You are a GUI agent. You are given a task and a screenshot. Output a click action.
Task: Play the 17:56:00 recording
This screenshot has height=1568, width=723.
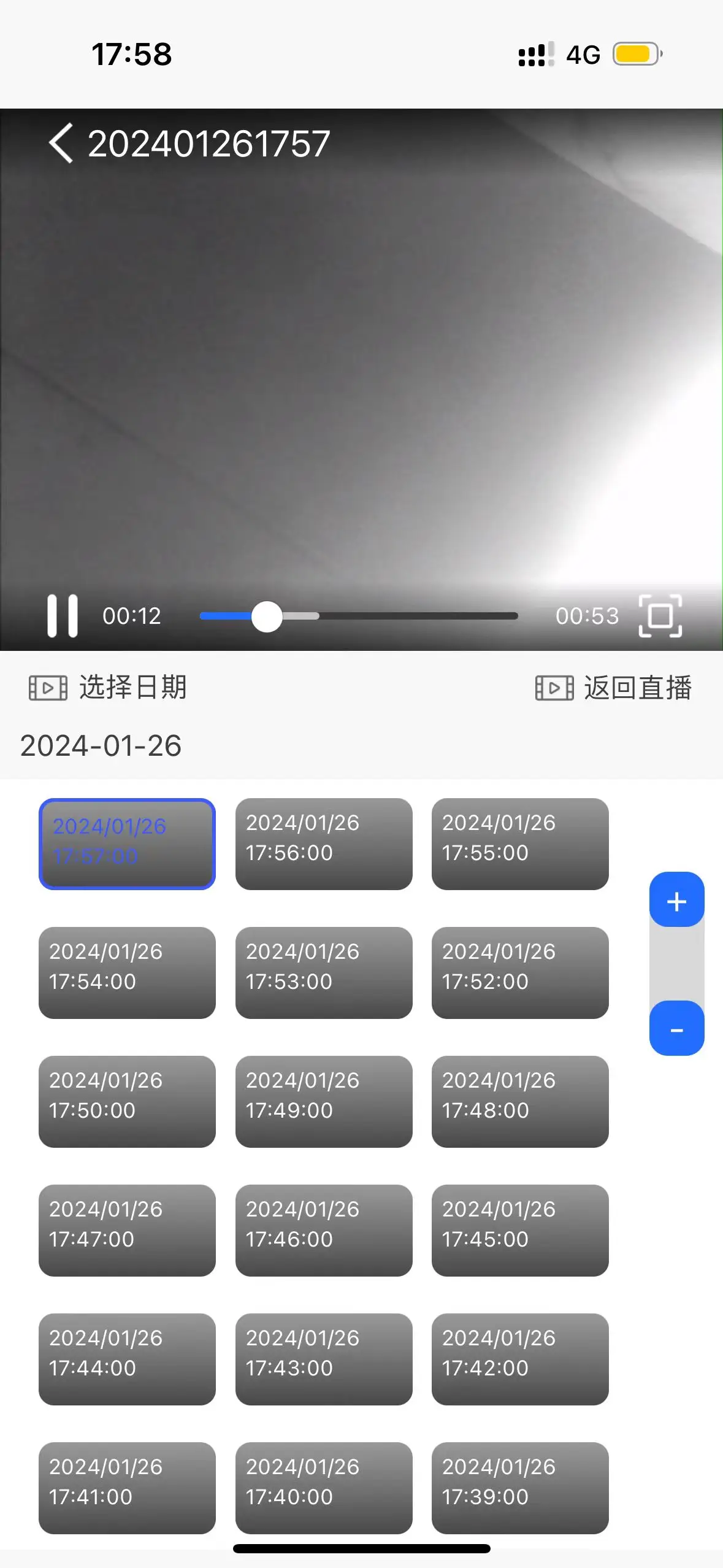point(324,844)
